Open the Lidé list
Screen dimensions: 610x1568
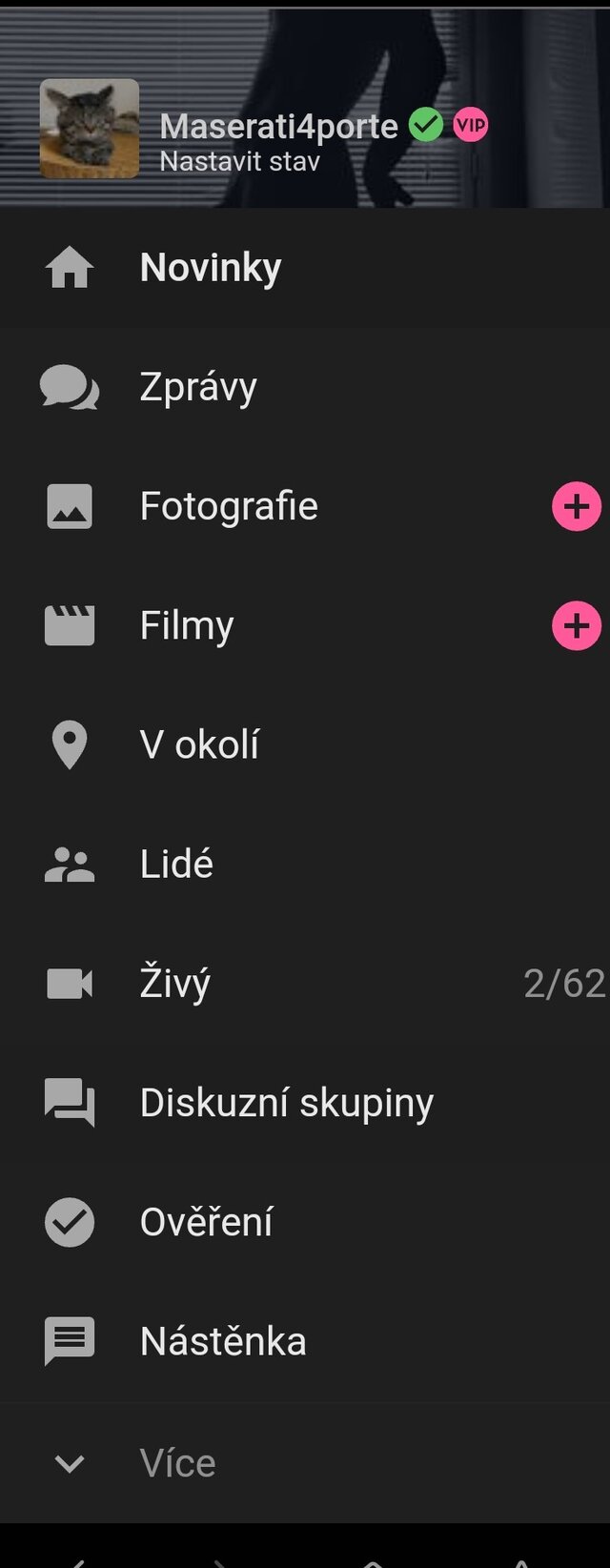click(x=176, y=865)
